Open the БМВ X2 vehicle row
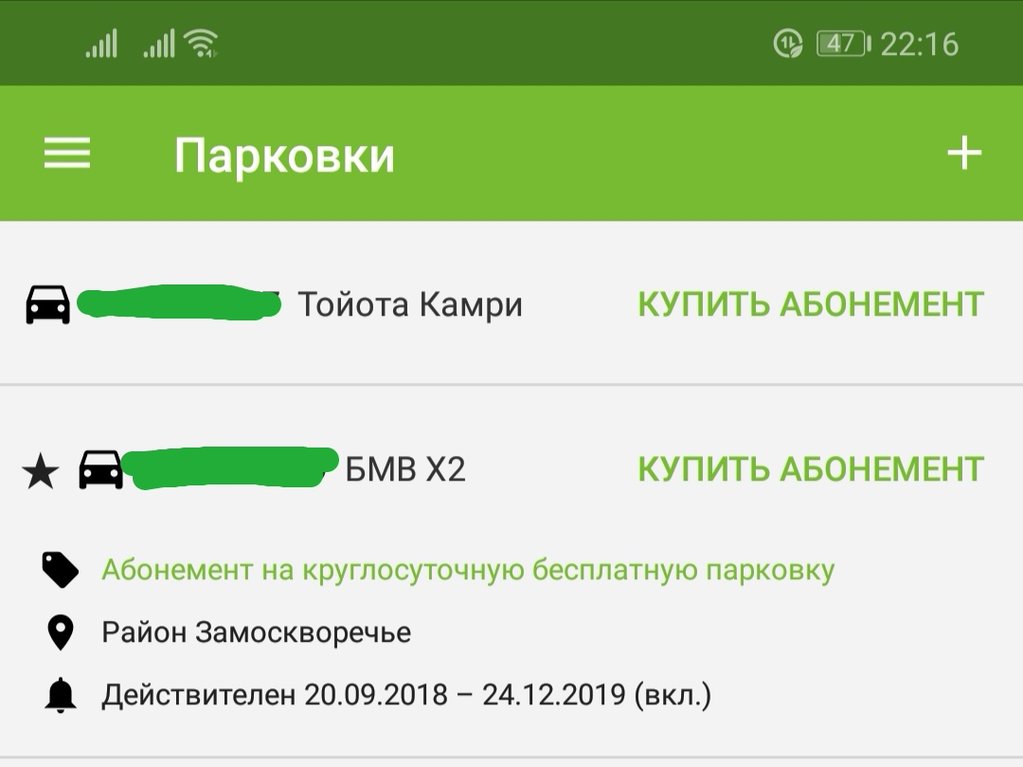Viewport: 1023px width, 767px height. [405, 469]
